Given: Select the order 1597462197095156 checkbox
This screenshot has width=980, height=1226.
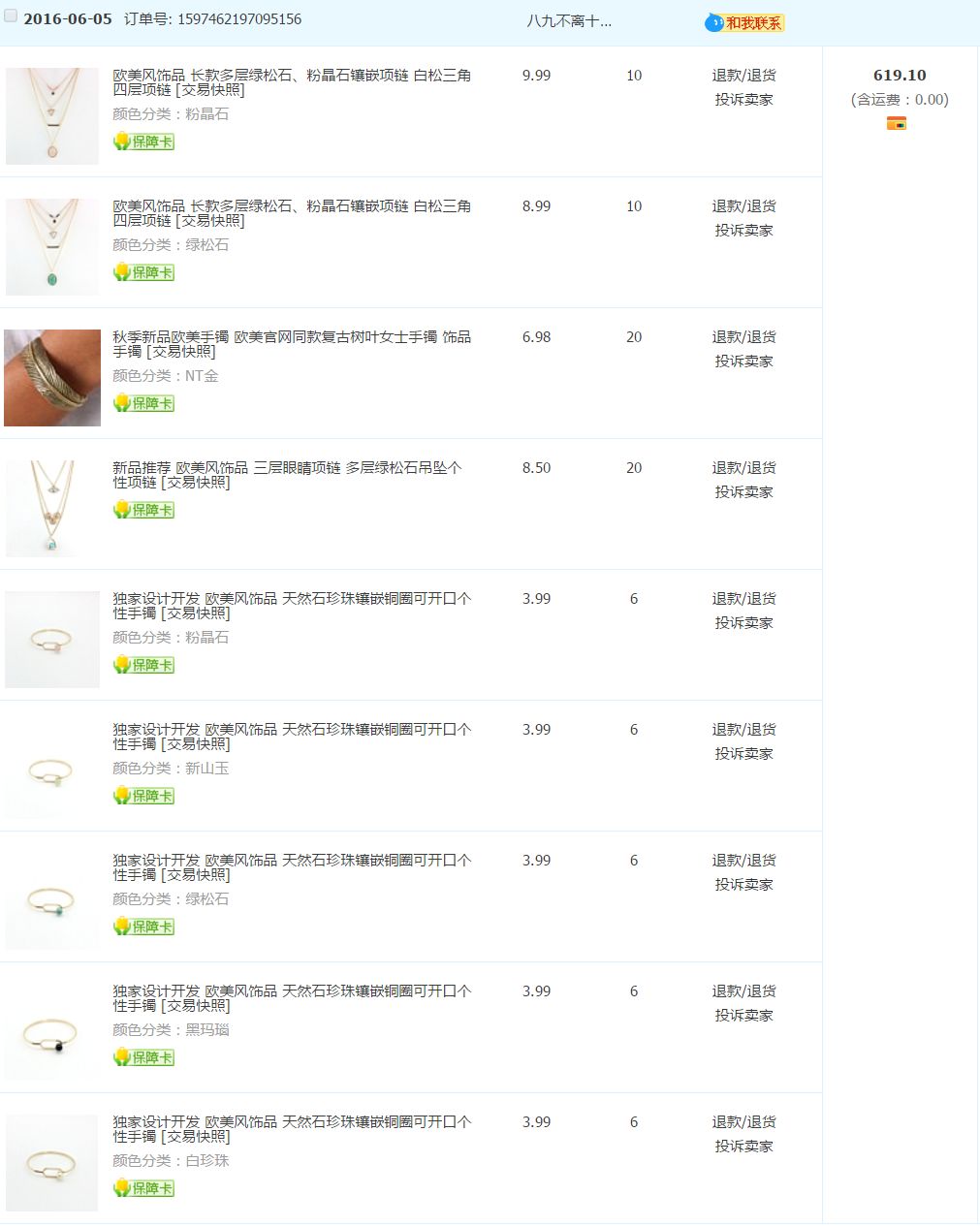Looking at the screenshot, I should pos(11,16).
